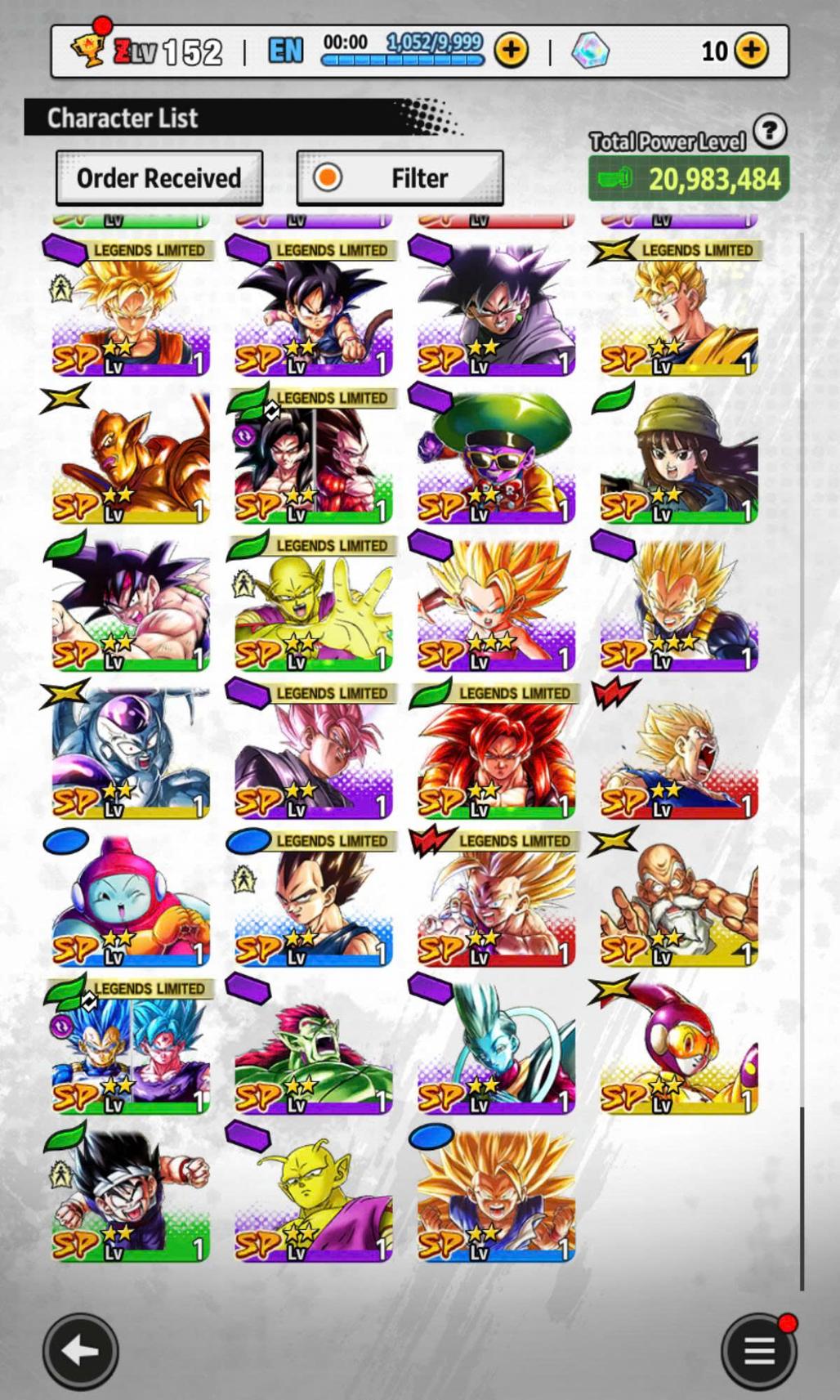Screen dimensions: 840x1400
Task: Open the hamburger menu button
Action: [x=758, y=1350]
